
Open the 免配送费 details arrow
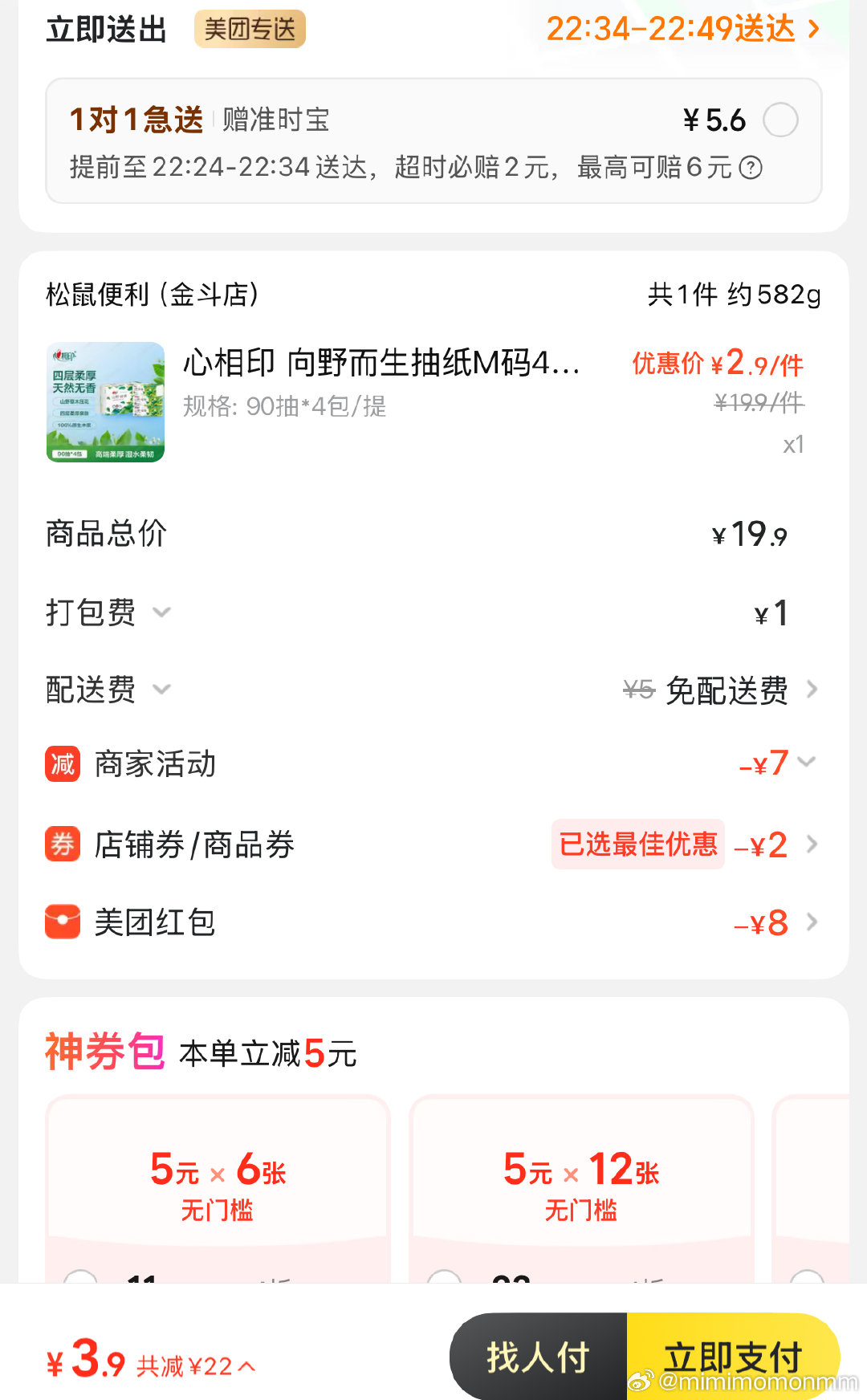click(x=812, y=690)
